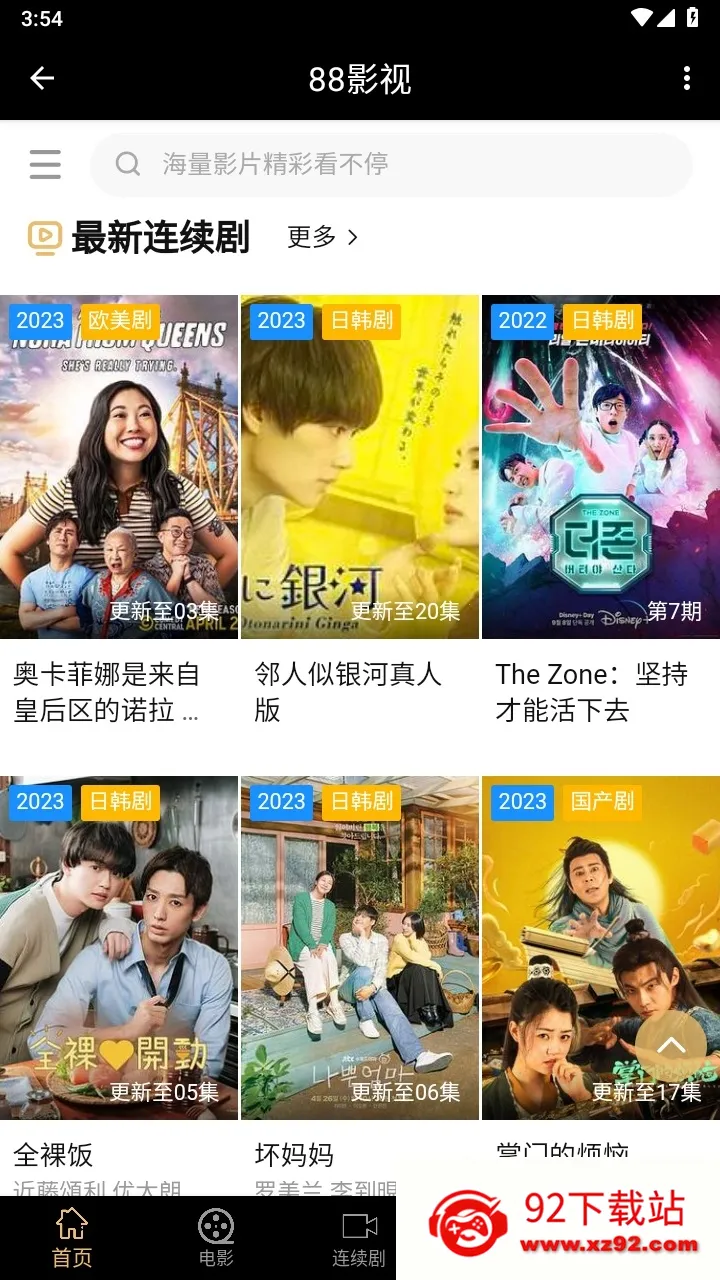720x1280 pixels.
Task: Open the three-dot overflow menu
Action: [x=686, y=78]
